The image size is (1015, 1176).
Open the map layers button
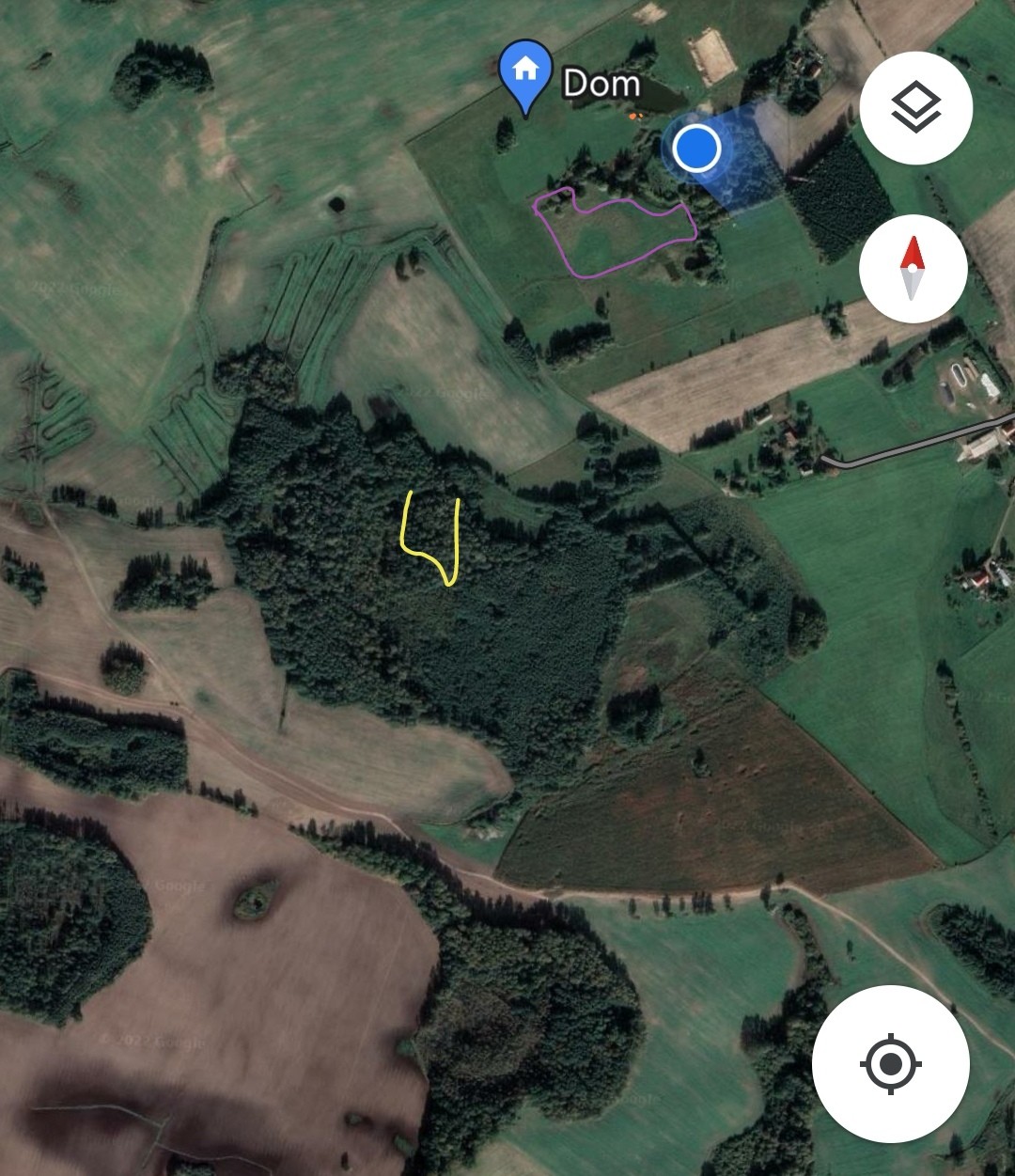coord(915,108)
